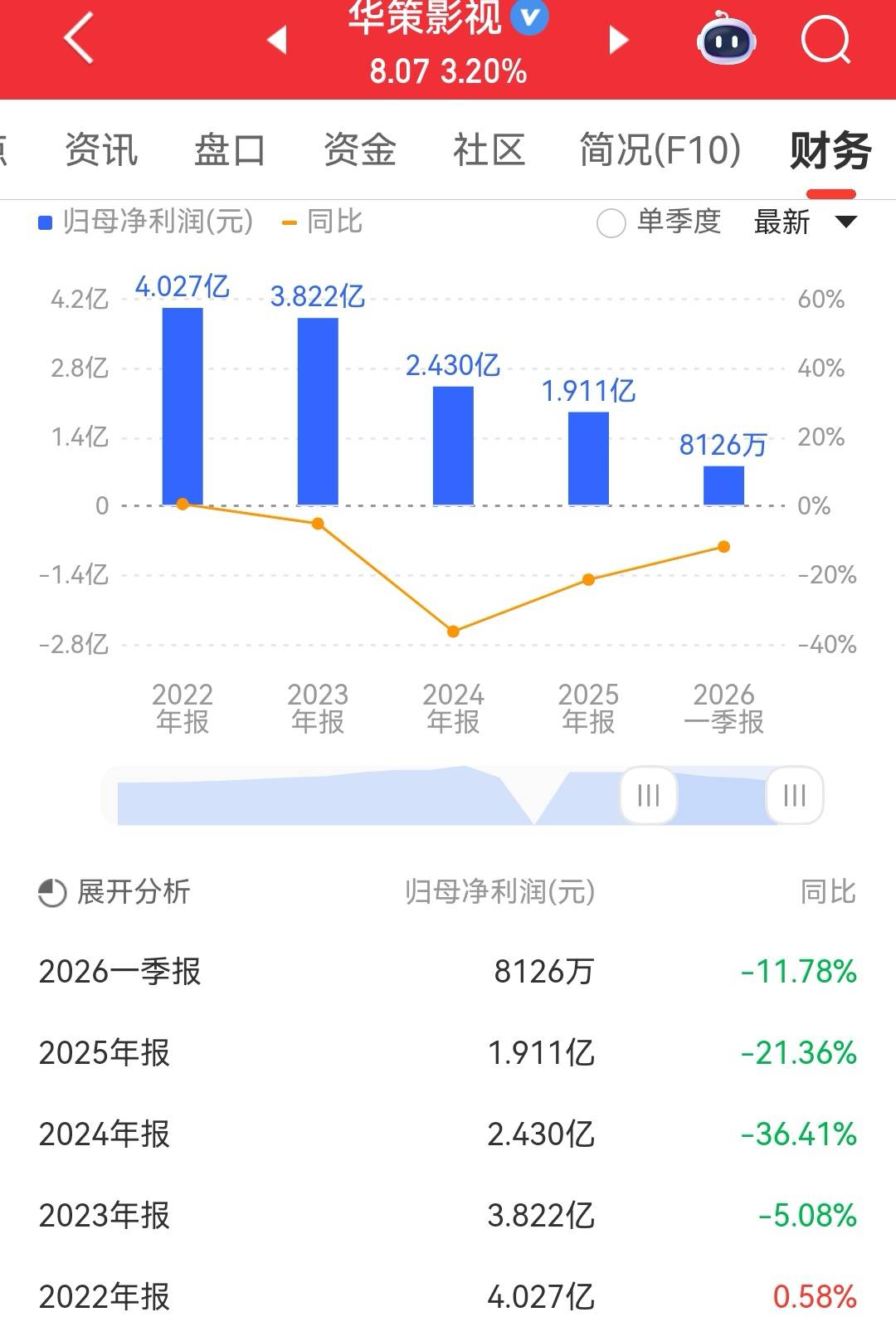Open the 简况(F10) tab

(660, 150)
